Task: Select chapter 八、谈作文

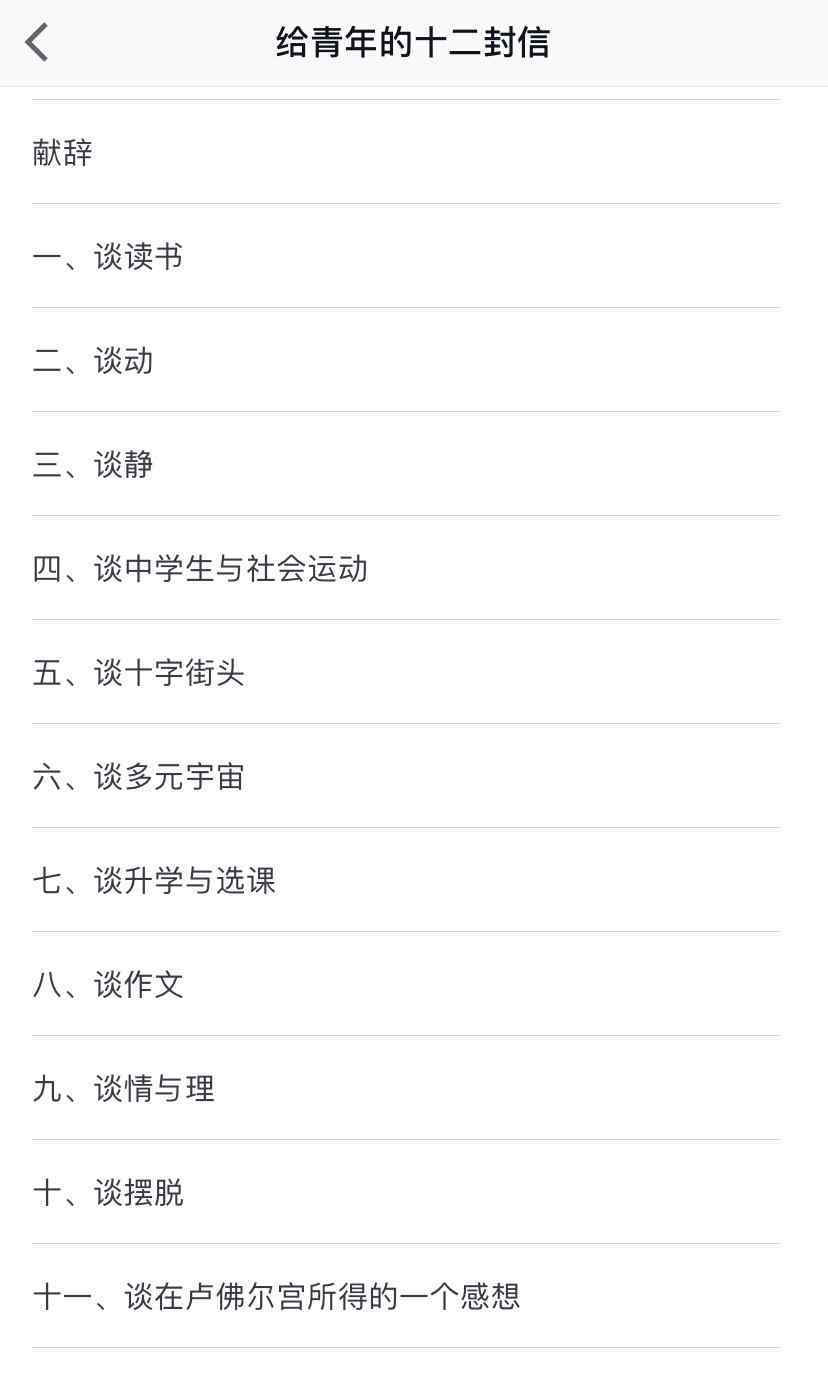Action: point(108,985)
